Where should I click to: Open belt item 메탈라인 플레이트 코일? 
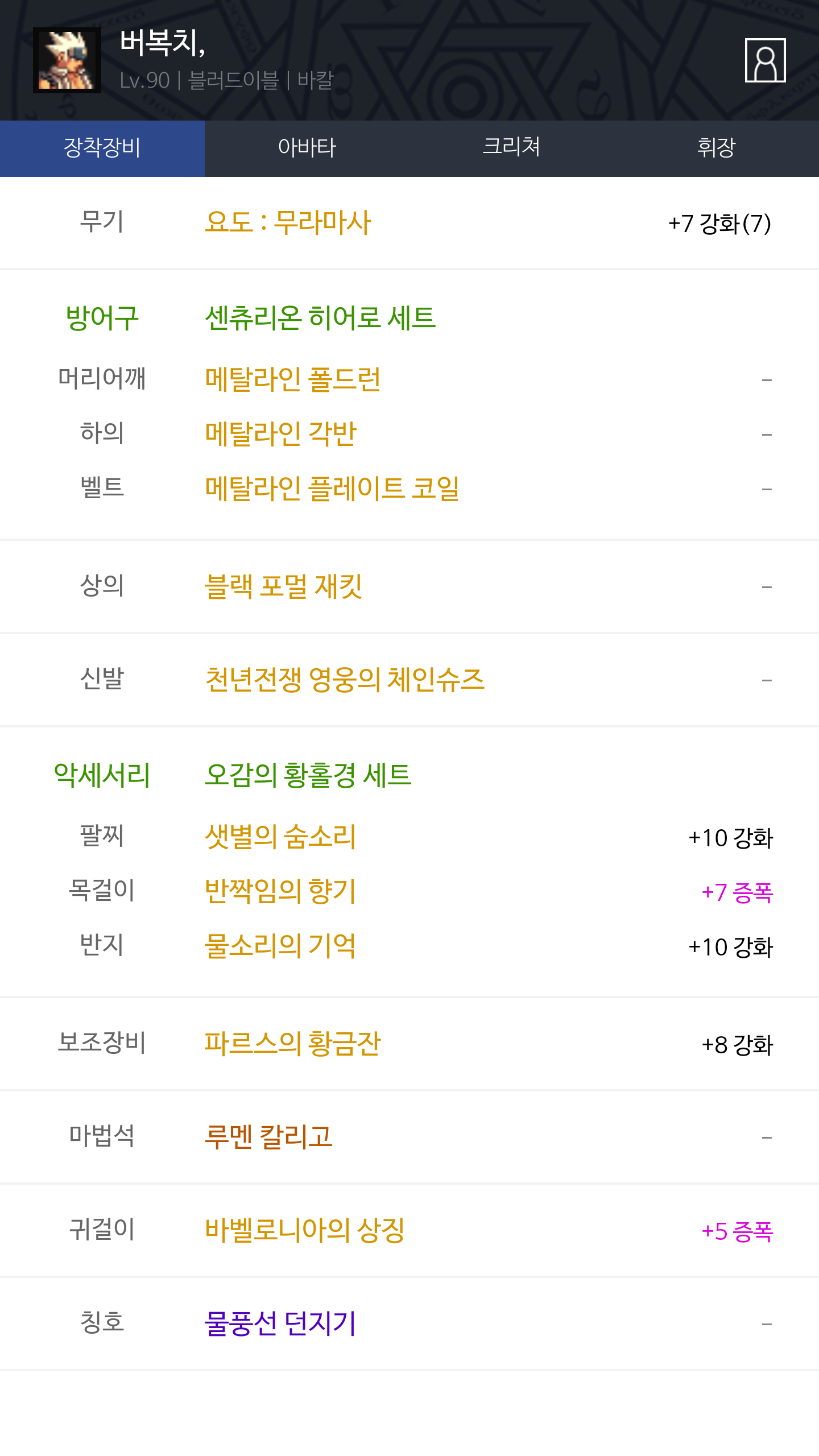pyautogui.click(x=332, y=489)
